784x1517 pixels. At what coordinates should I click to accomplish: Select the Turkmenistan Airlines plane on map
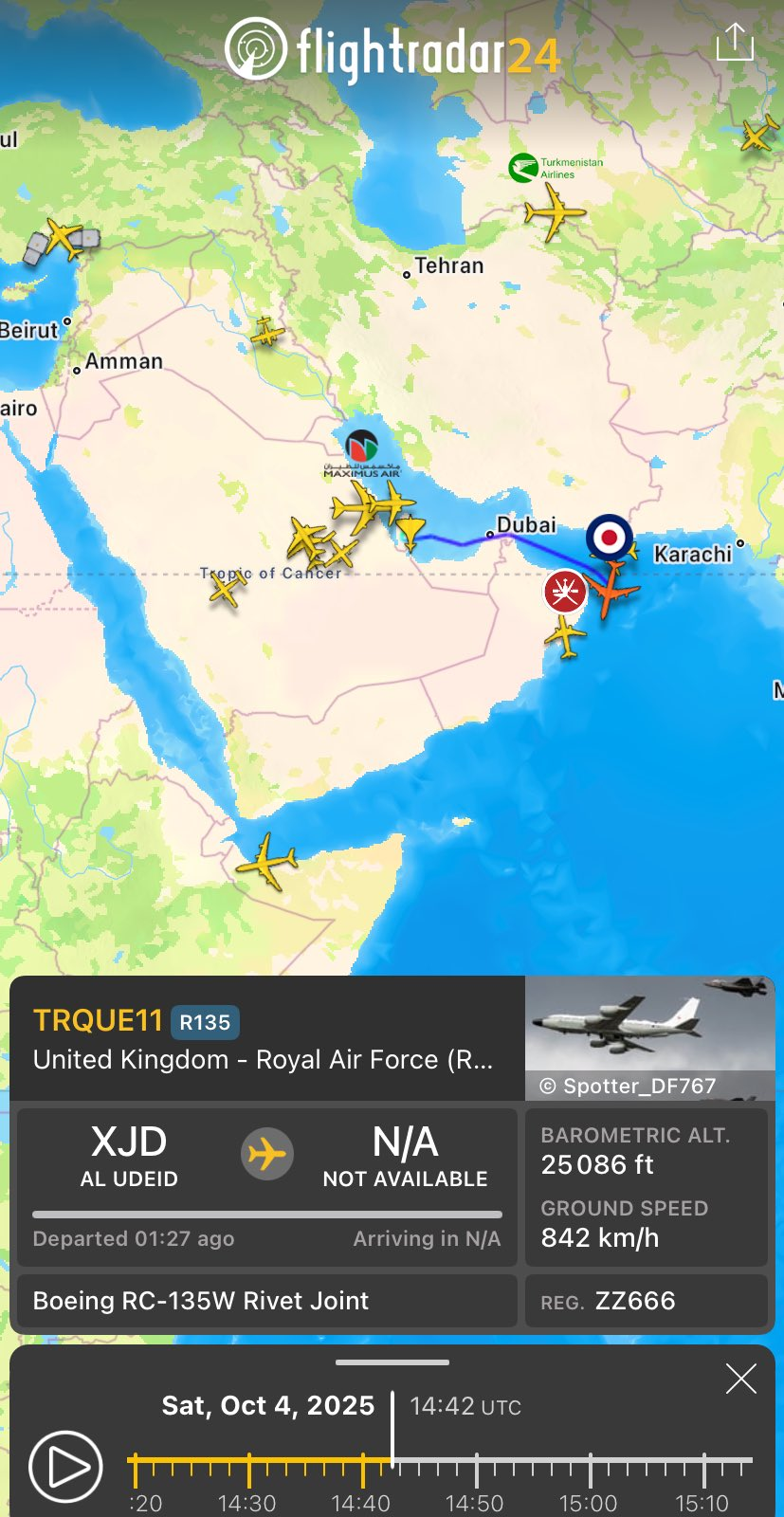(555, 210)
